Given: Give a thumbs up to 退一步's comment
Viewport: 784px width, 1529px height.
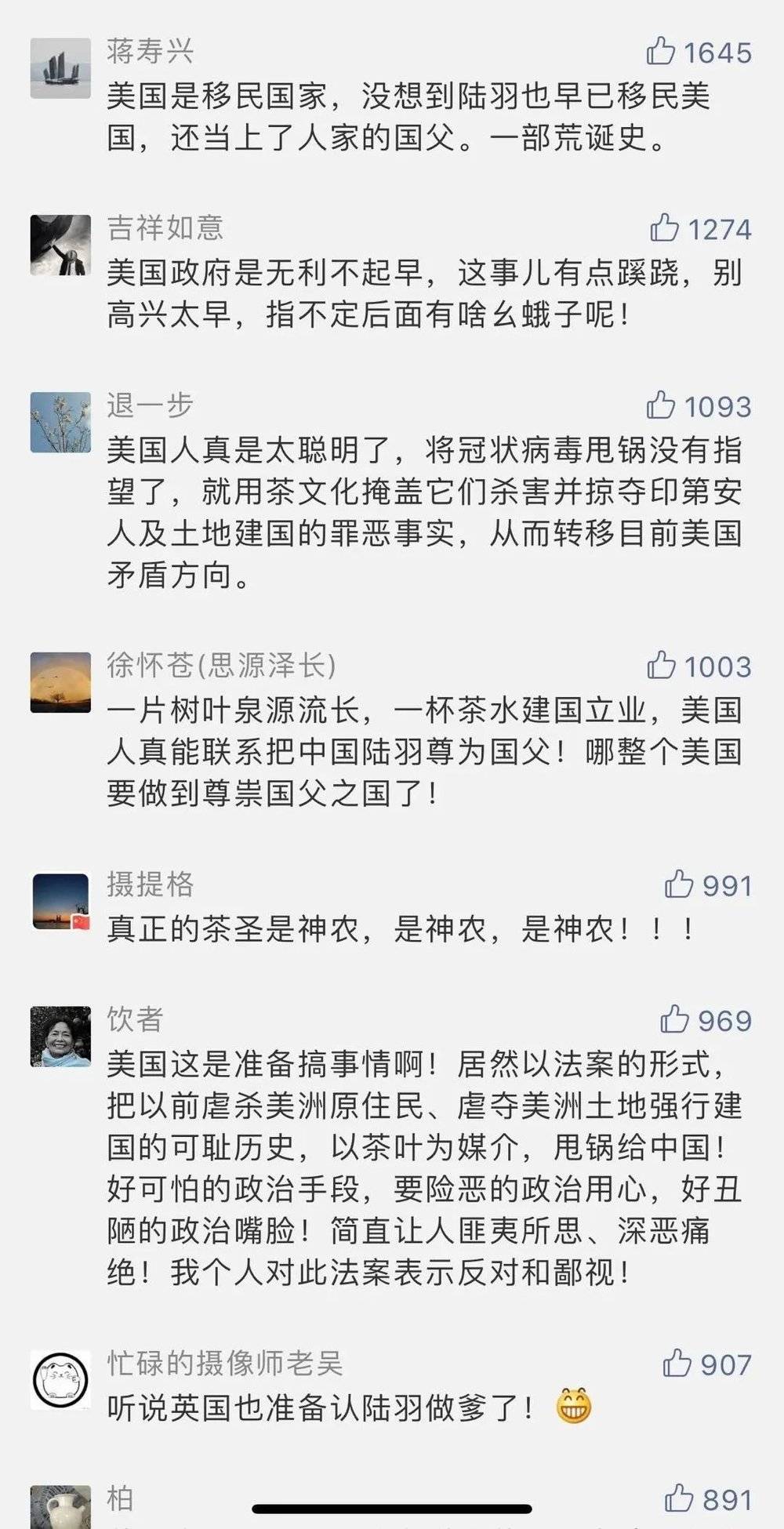Looking at the screenshot, I should (x=660, y=405).
